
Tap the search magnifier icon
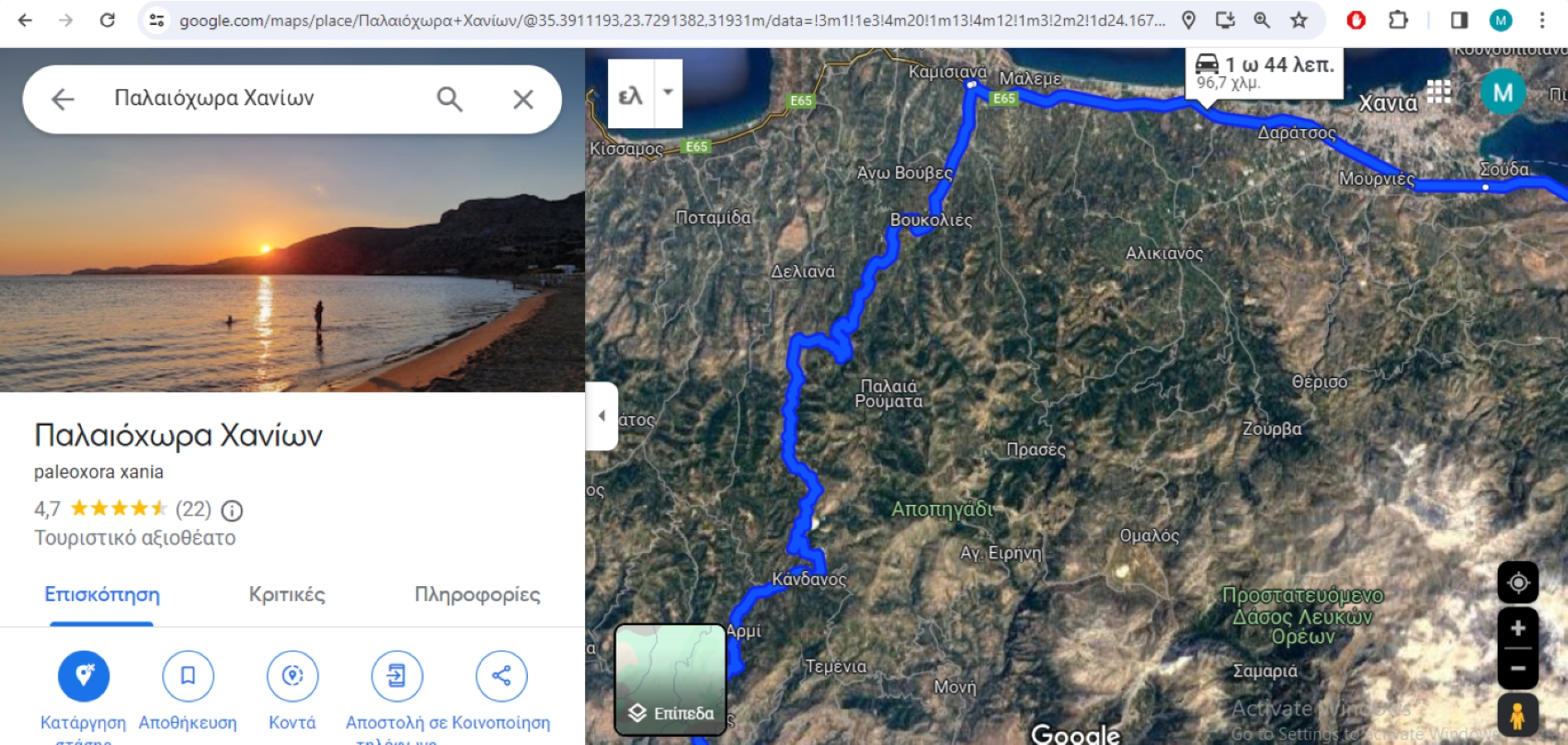449,99
